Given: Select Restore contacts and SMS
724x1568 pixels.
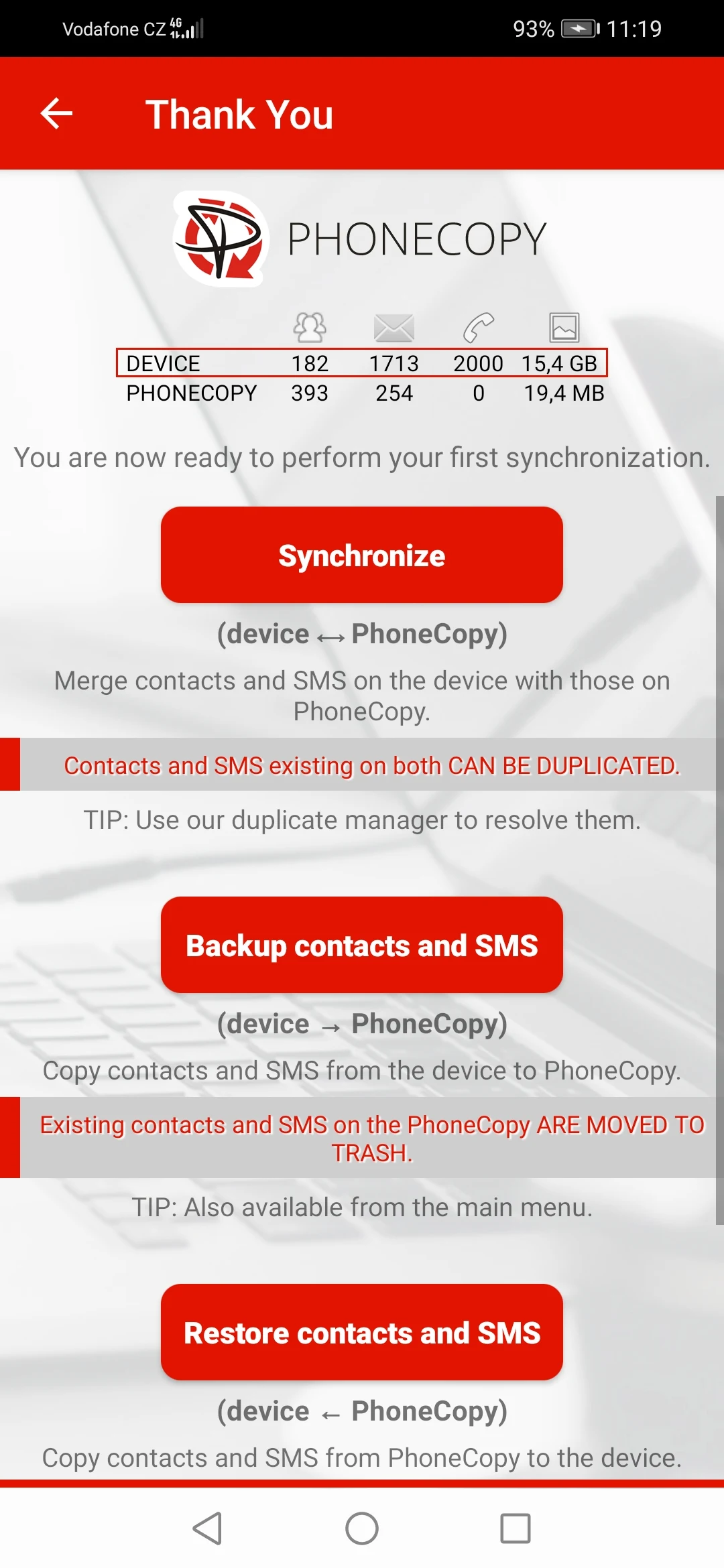Looking at the screenshot, I should [362, 1332].
